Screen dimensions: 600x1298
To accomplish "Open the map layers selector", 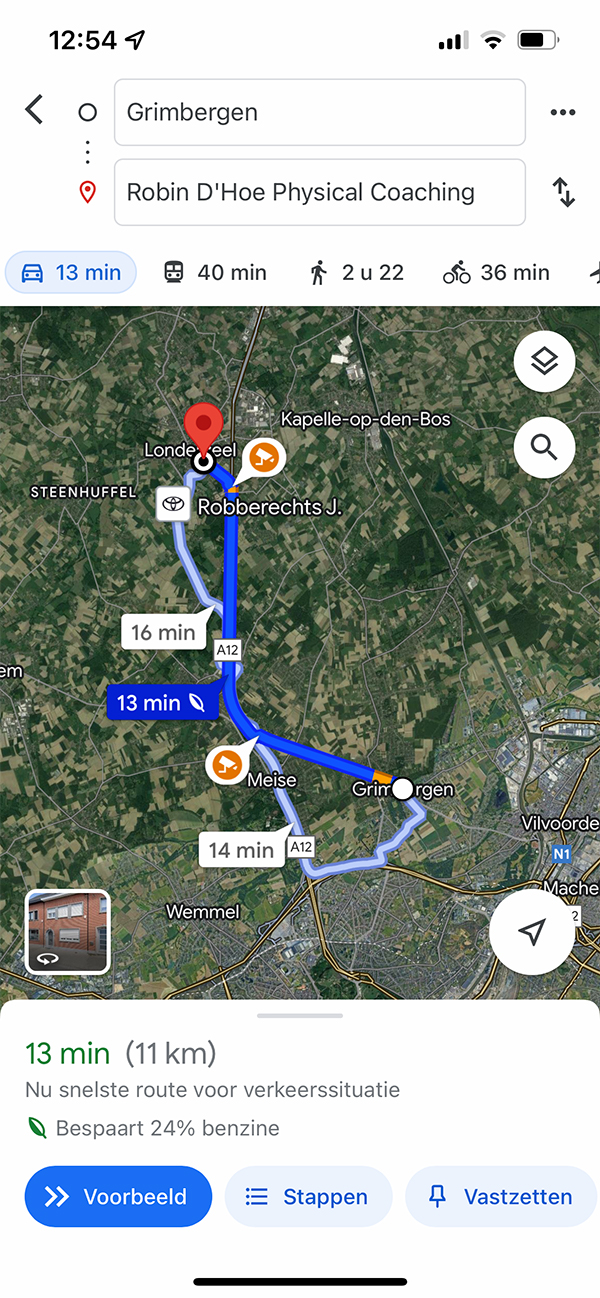I will (x=544, y=362).
